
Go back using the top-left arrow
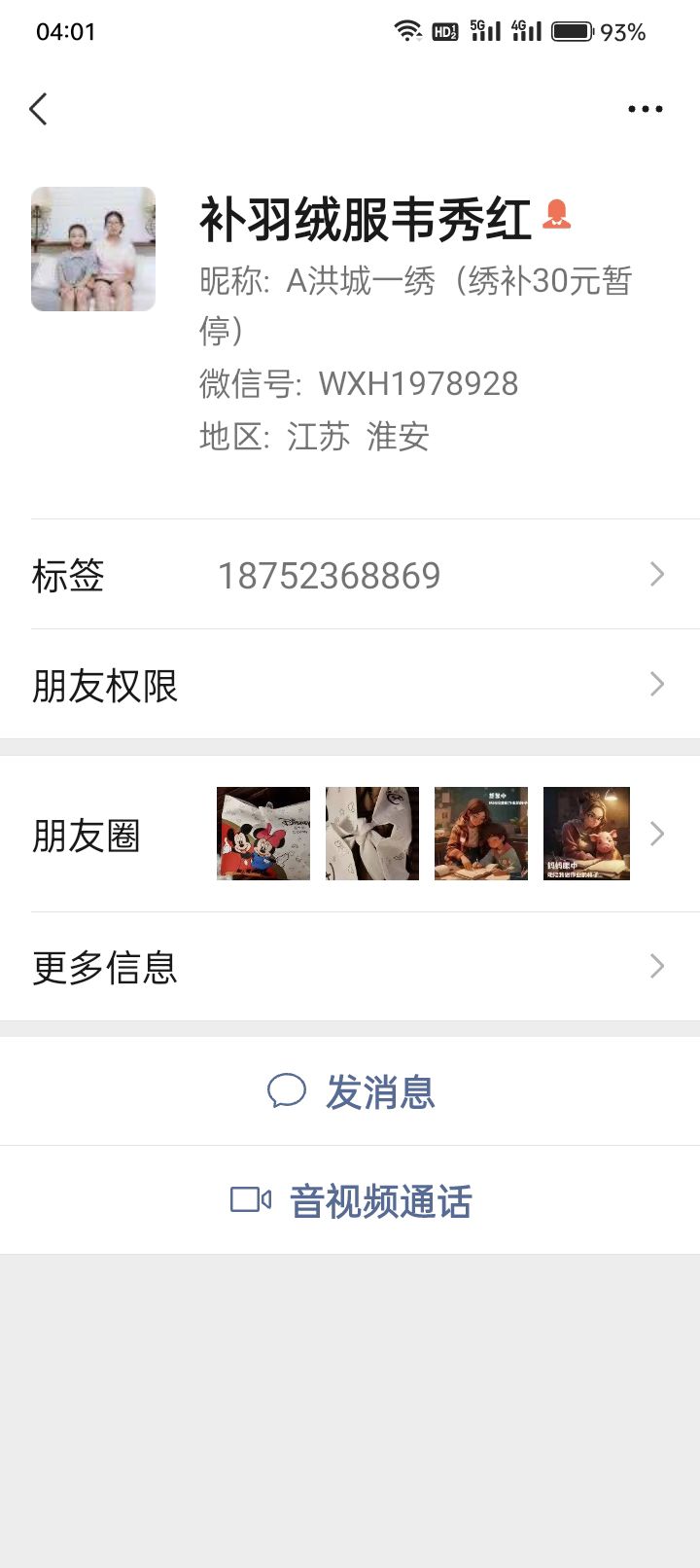point(39,109)
